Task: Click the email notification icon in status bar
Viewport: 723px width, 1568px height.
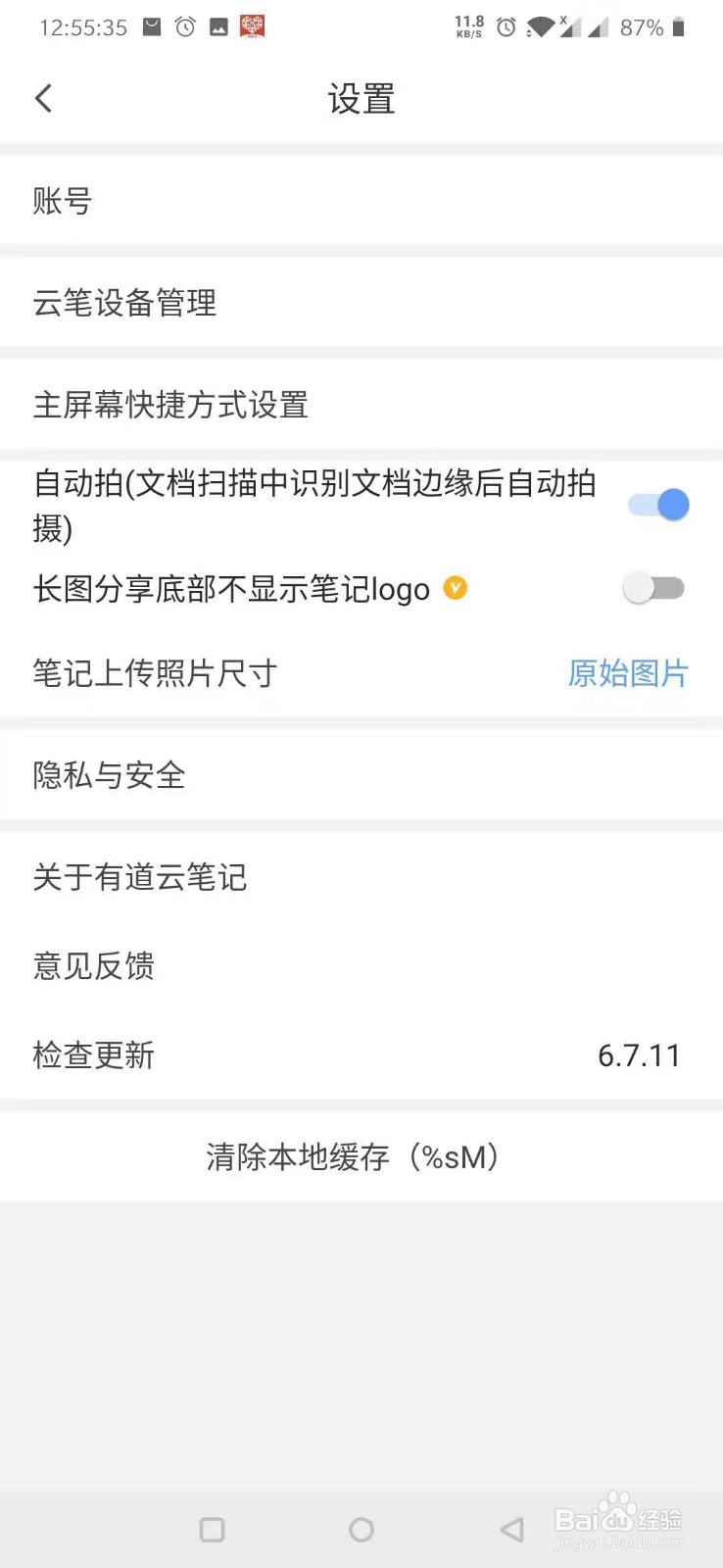Action: pyautogui.click(x=152, y=26)
